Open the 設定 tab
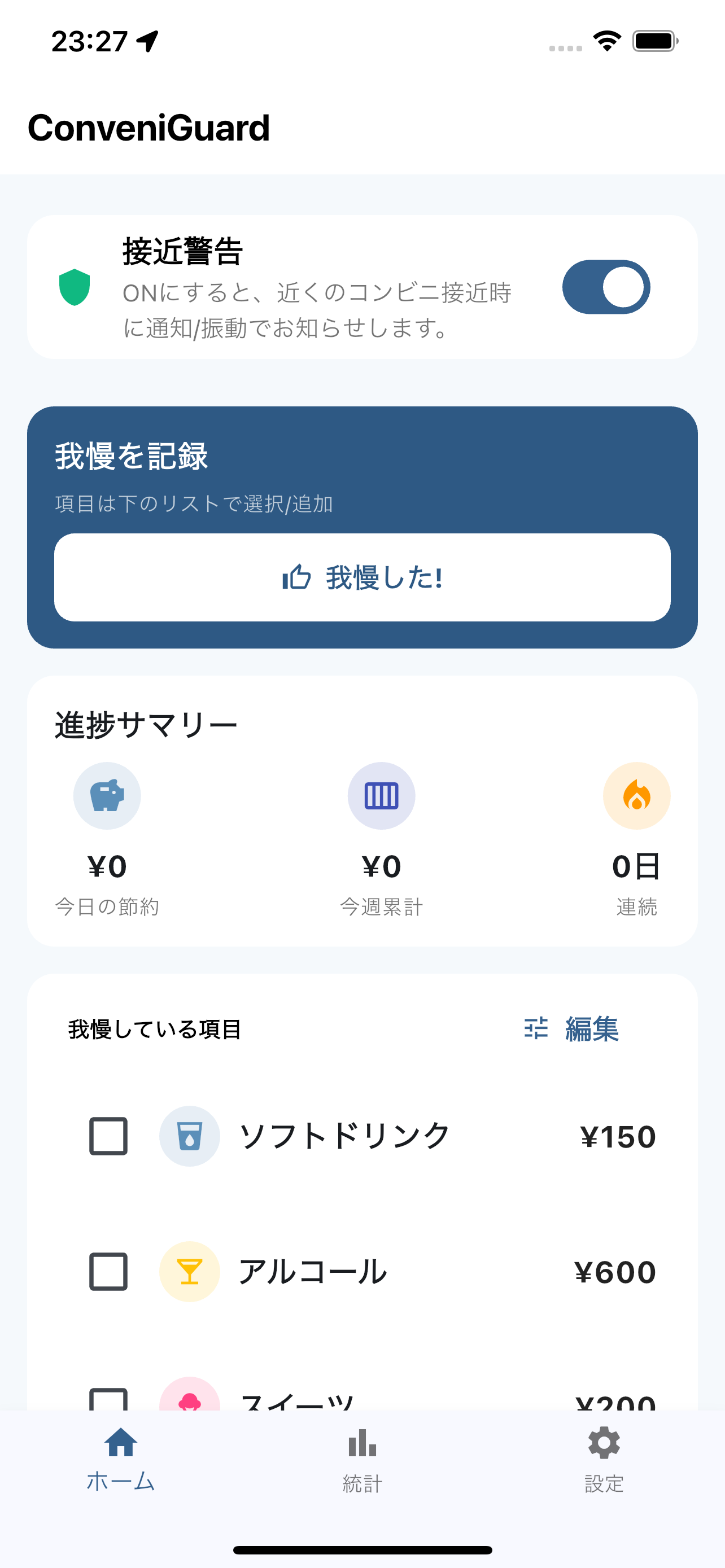This screenshot has width=725, height=1568. (x=604, y=1460)
